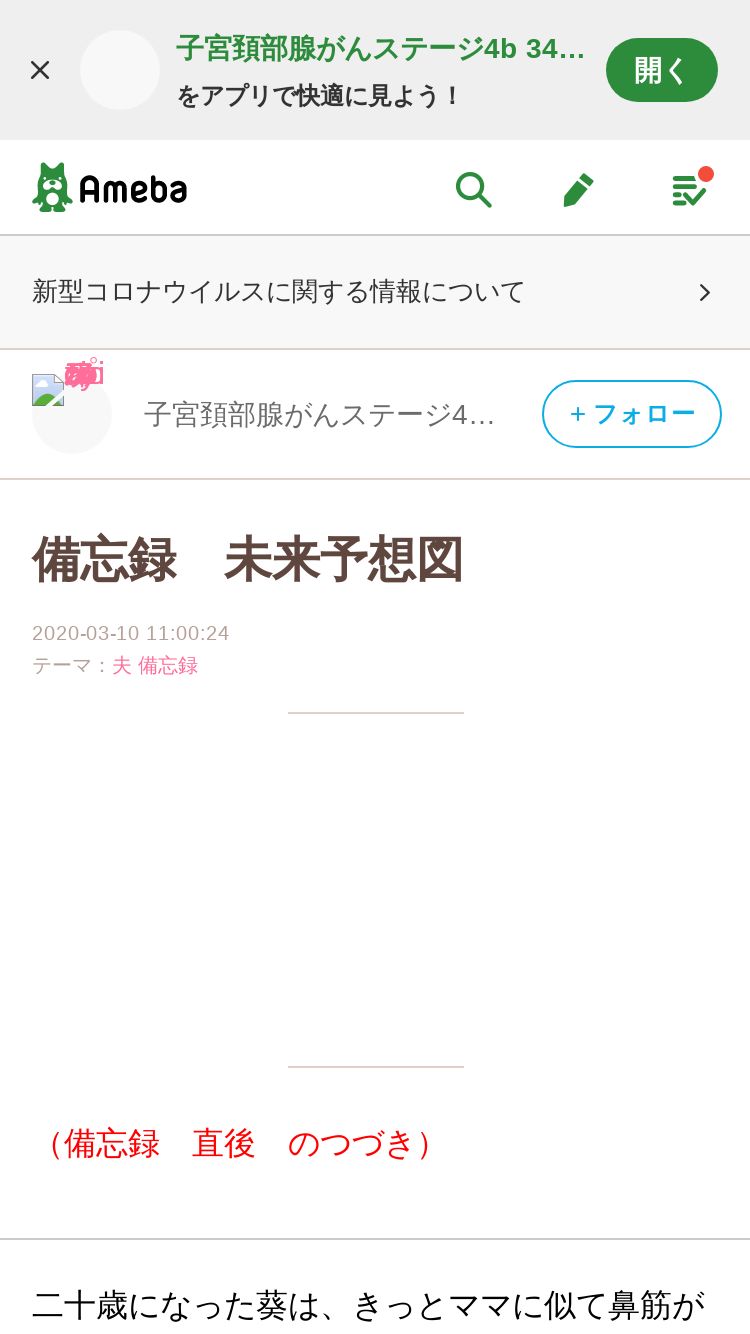Open the blog title 子宮頚部腺がんステージ4…
750x1334 pixels.
coord(319,414)
